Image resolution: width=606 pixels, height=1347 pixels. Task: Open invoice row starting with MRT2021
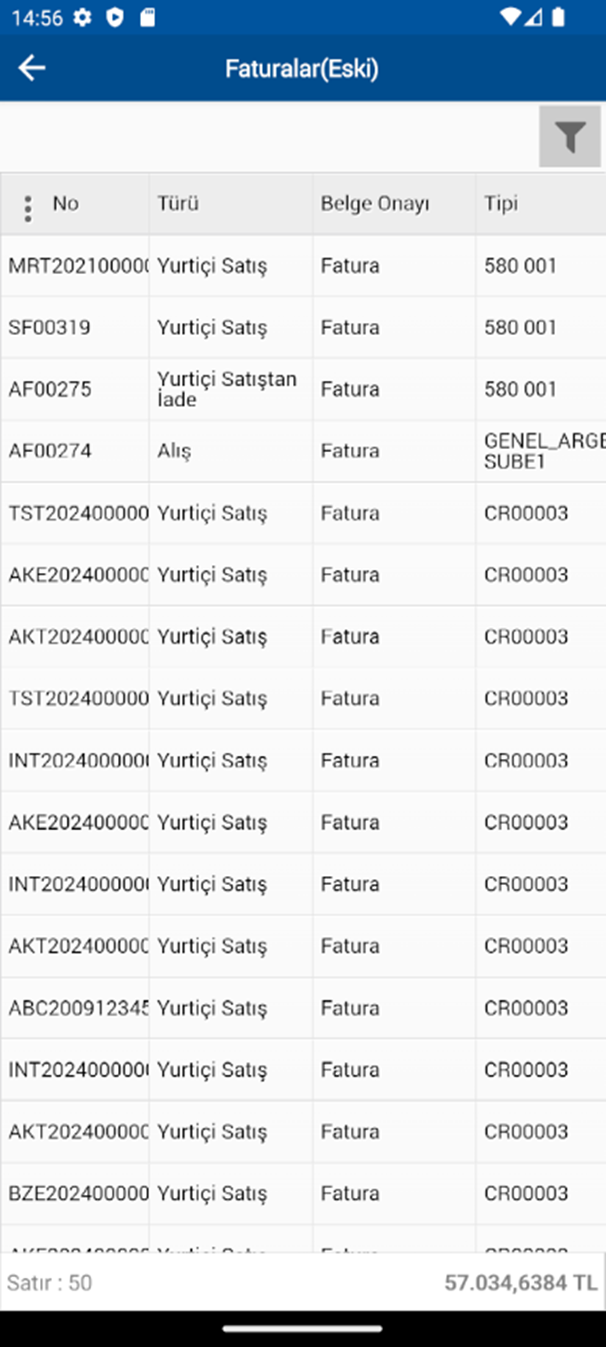pos(303,266)
